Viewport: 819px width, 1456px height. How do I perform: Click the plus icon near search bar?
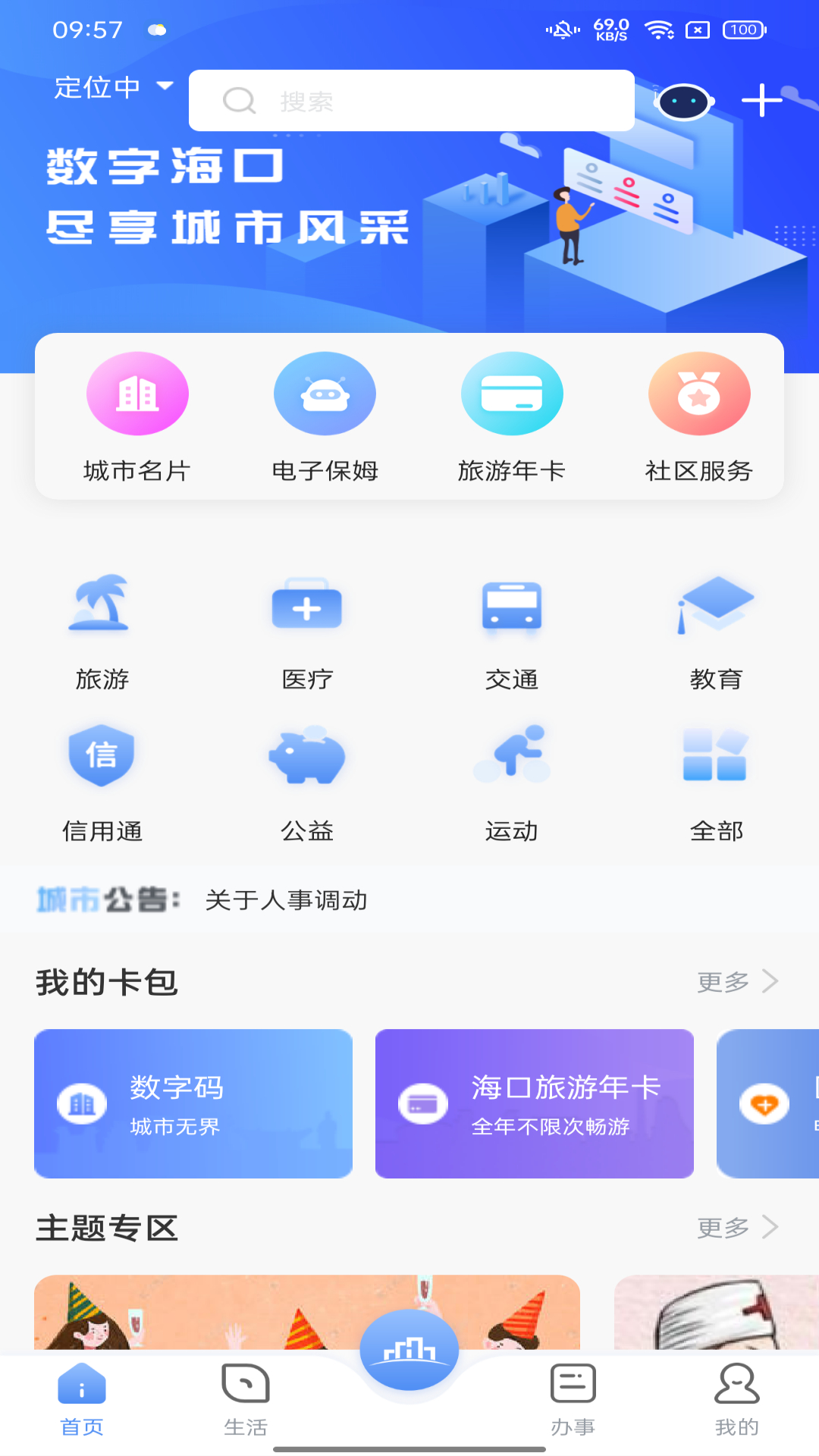[x=761, y=100]
